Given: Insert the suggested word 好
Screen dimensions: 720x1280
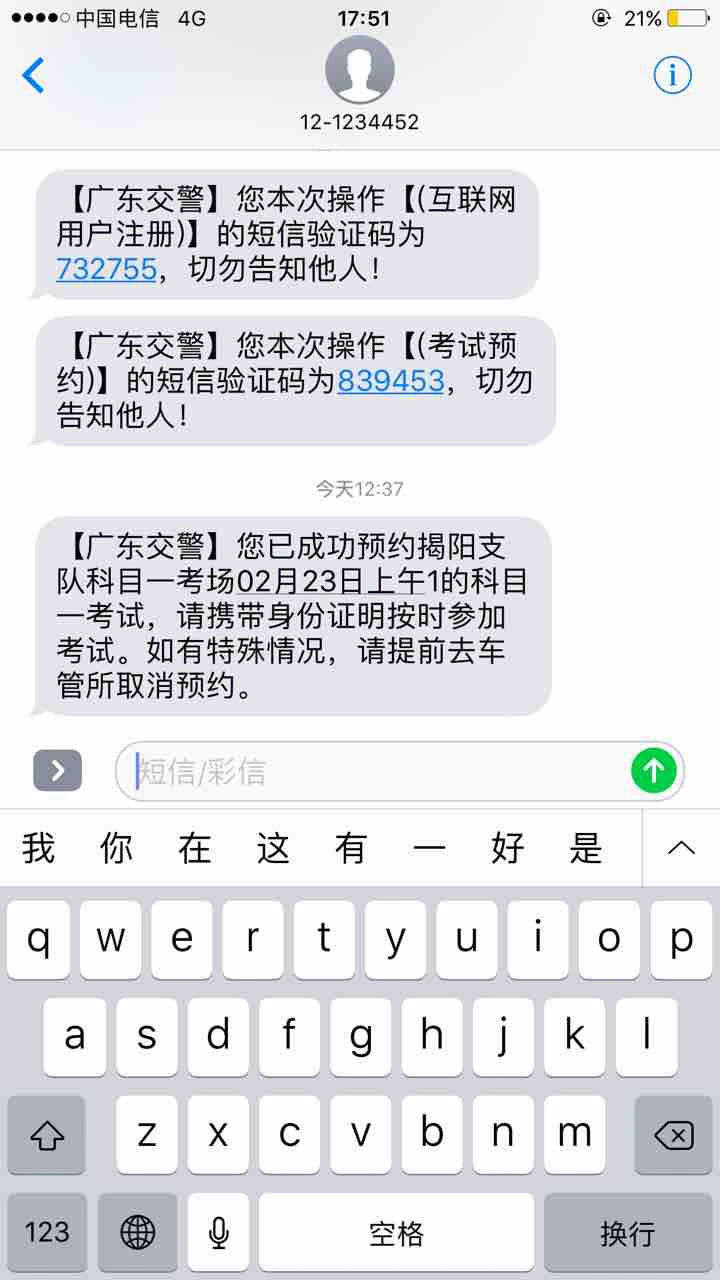Looking at the screenshot, I should pyautogui.click(x=508, y=849).
